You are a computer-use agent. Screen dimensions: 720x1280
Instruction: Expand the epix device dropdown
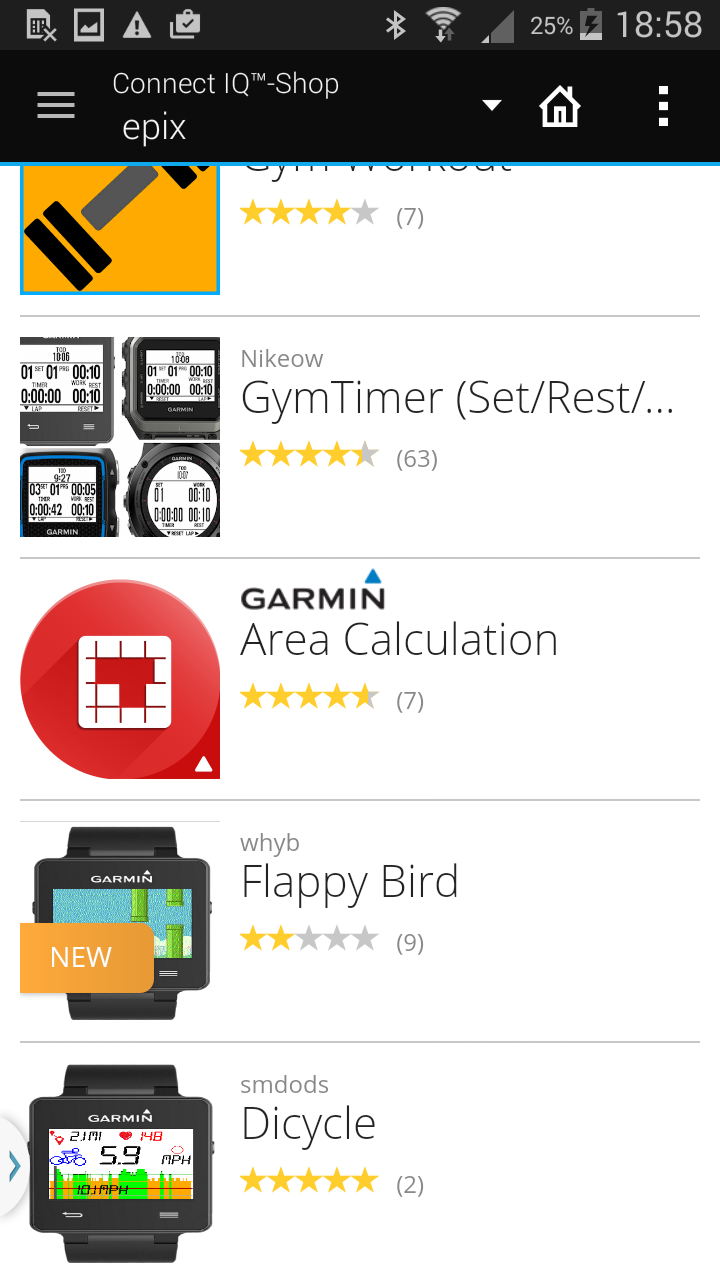(491, 106)
